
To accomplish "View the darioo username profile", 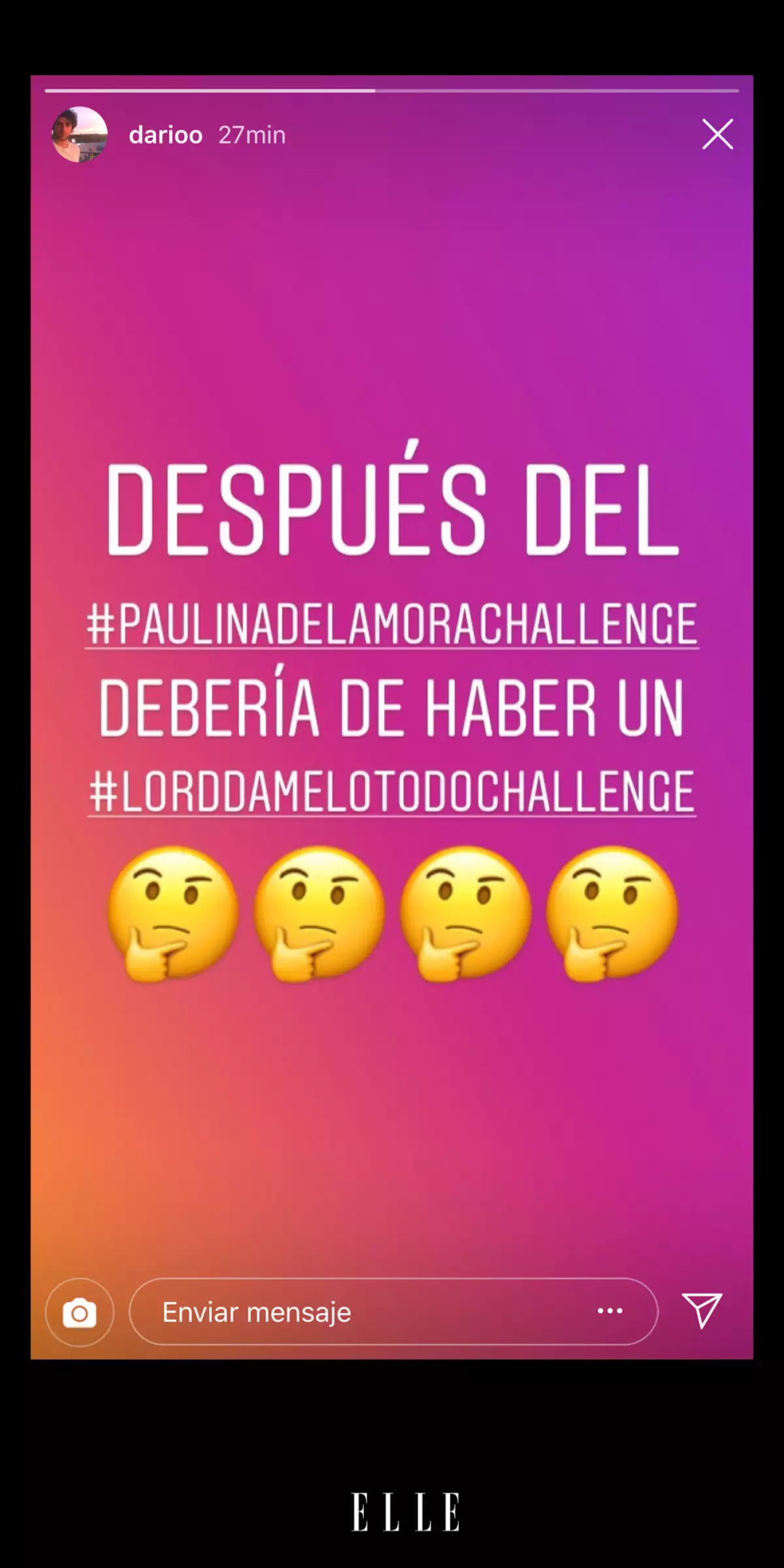I will coord(165,135).
